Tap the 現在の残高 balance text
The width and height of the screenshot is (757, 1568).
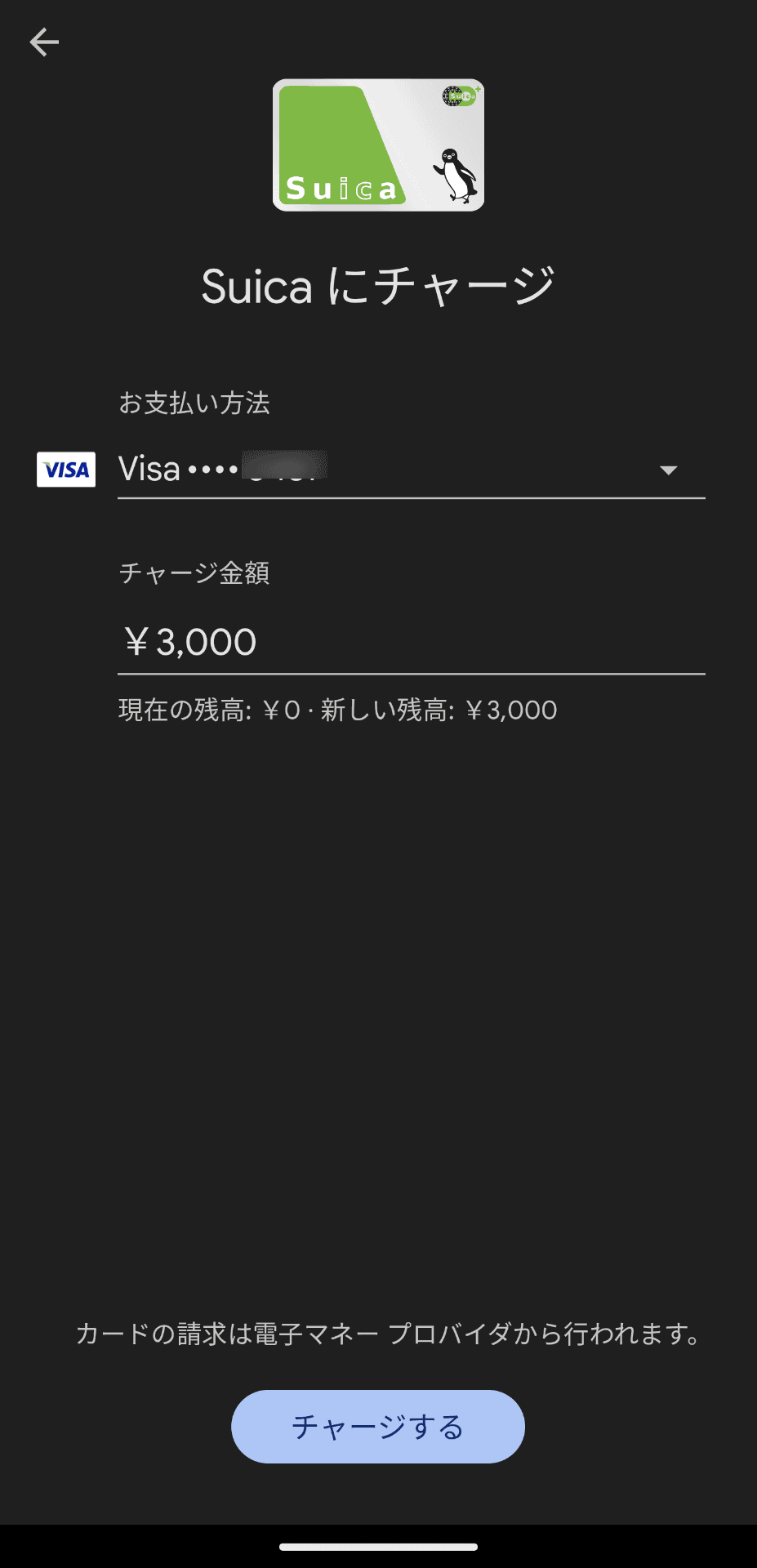pos(204,710)
